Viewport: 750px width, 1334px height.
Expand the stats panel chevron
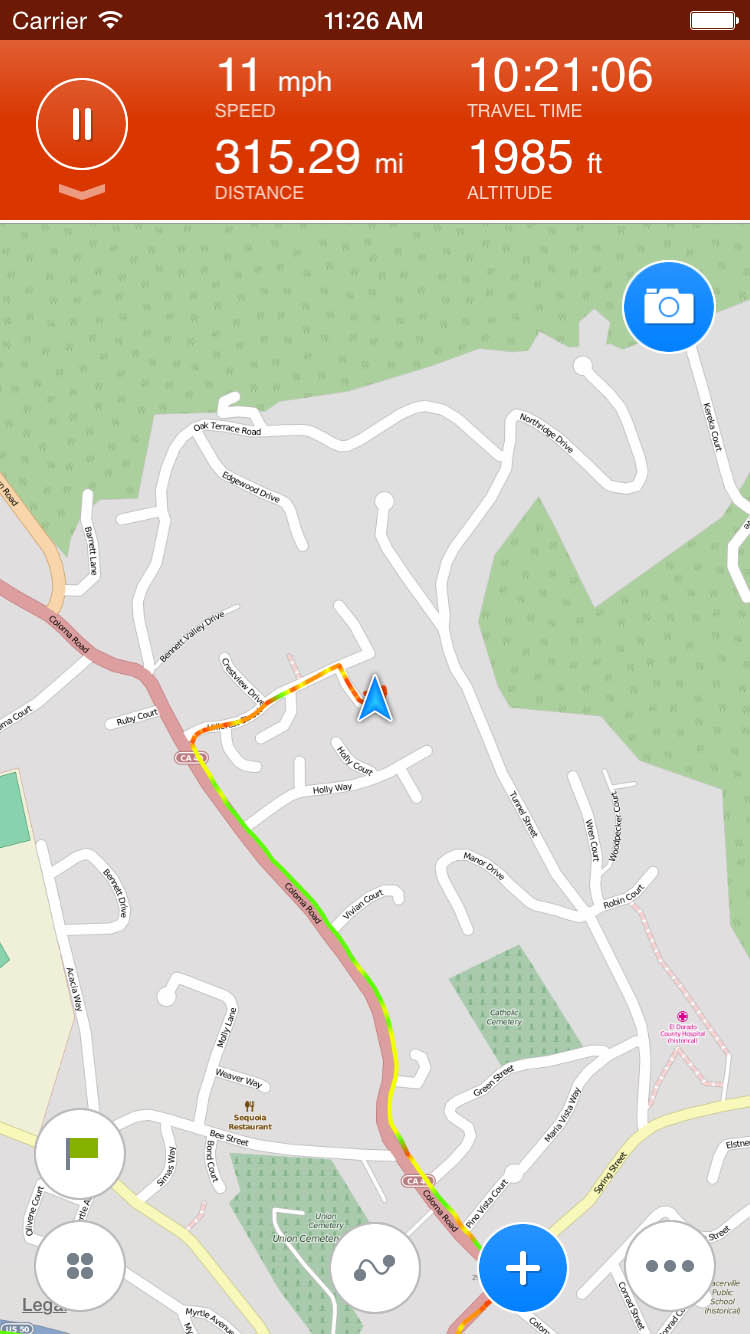[x=82, y=191]
